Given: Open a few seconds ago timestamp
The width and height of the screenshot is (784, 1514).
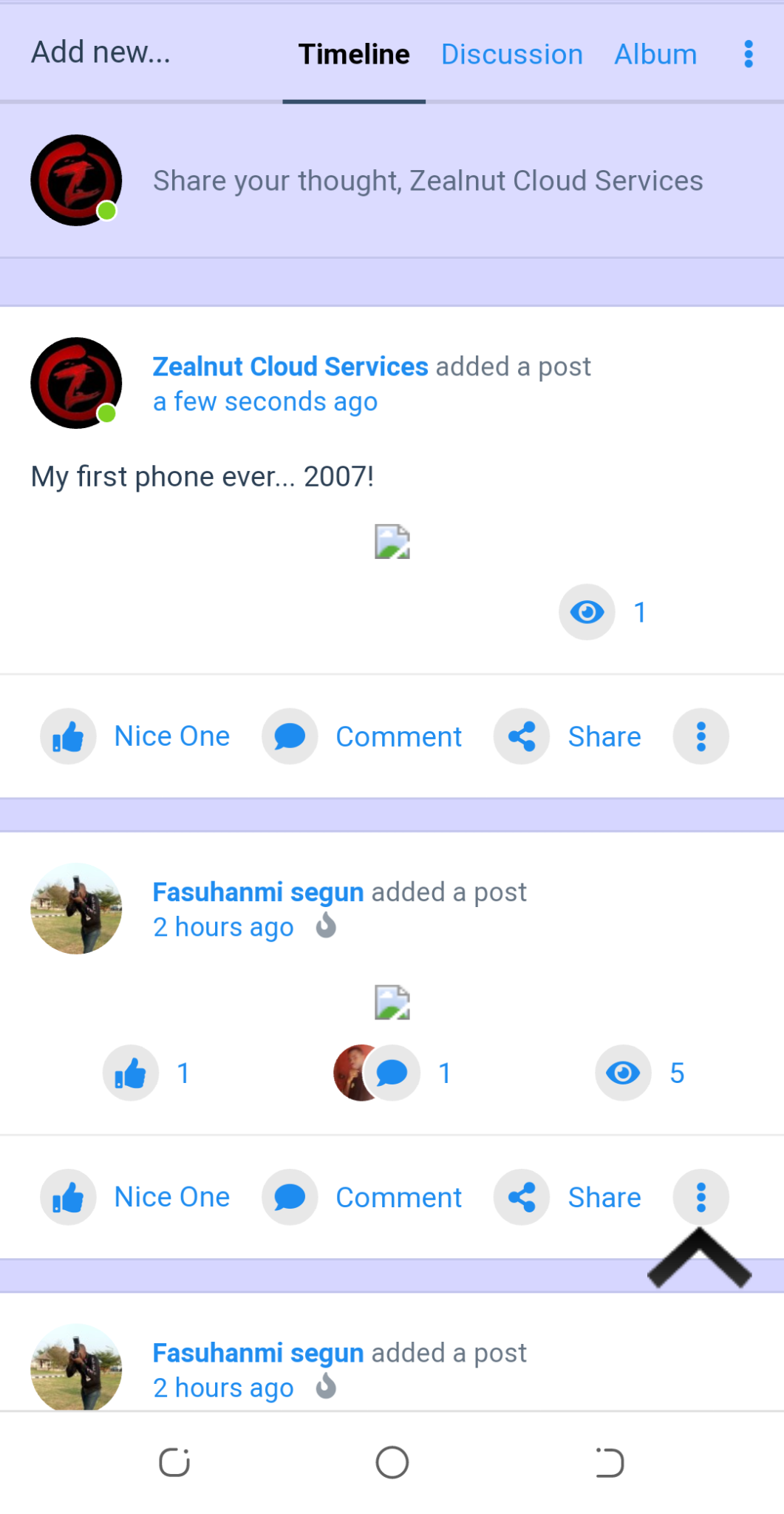Looking at the screenshot, I should pyautogui.click(x=265, y=401).
